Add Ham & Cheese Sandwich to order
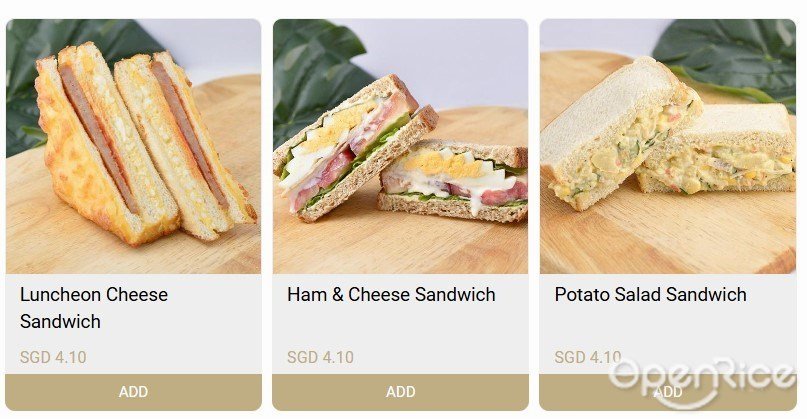Viewport: 807px width, 419px height. [400, 392]
